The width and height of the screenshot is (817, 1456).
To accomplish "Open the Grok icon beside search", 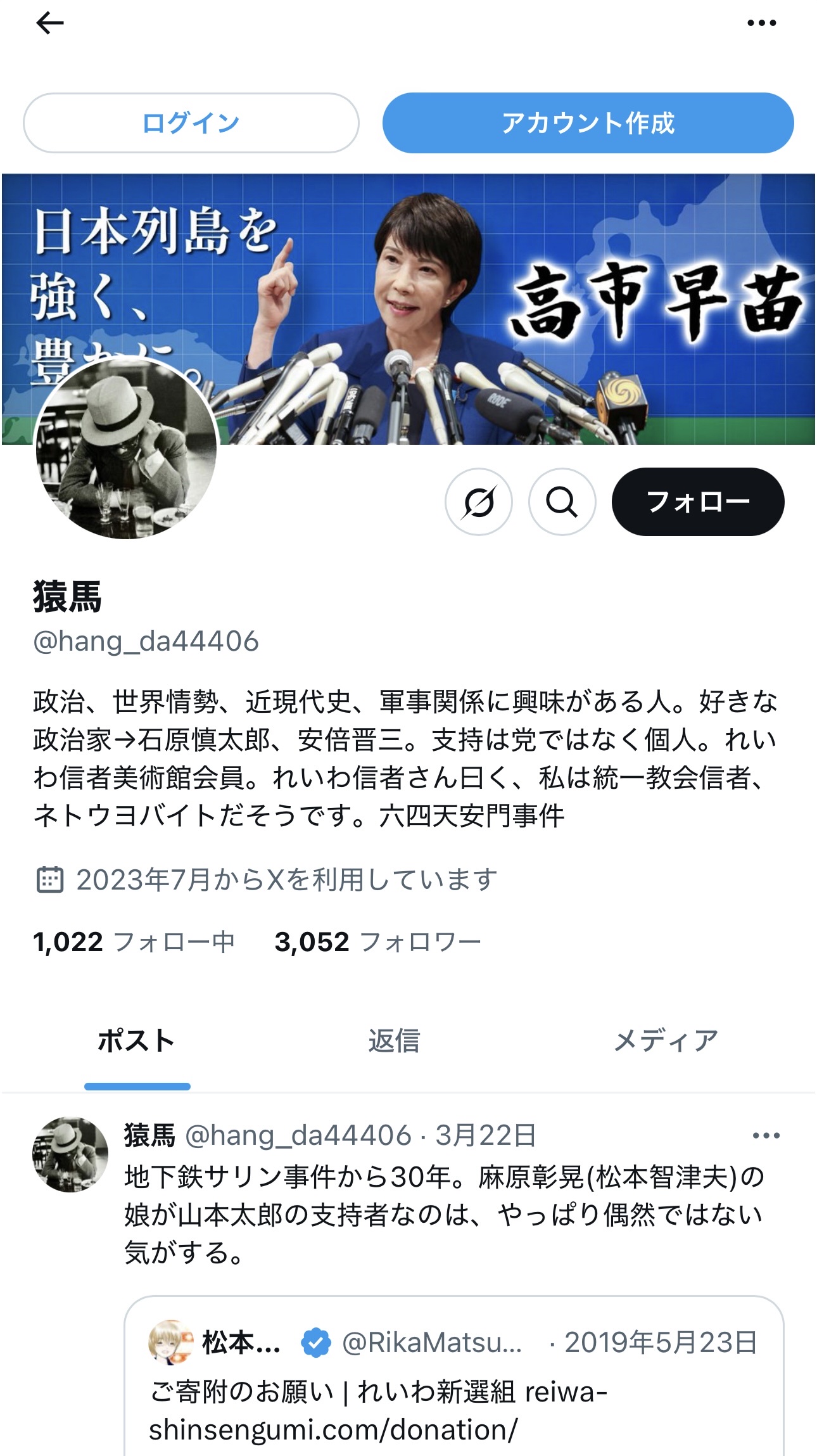I will 478,502.
